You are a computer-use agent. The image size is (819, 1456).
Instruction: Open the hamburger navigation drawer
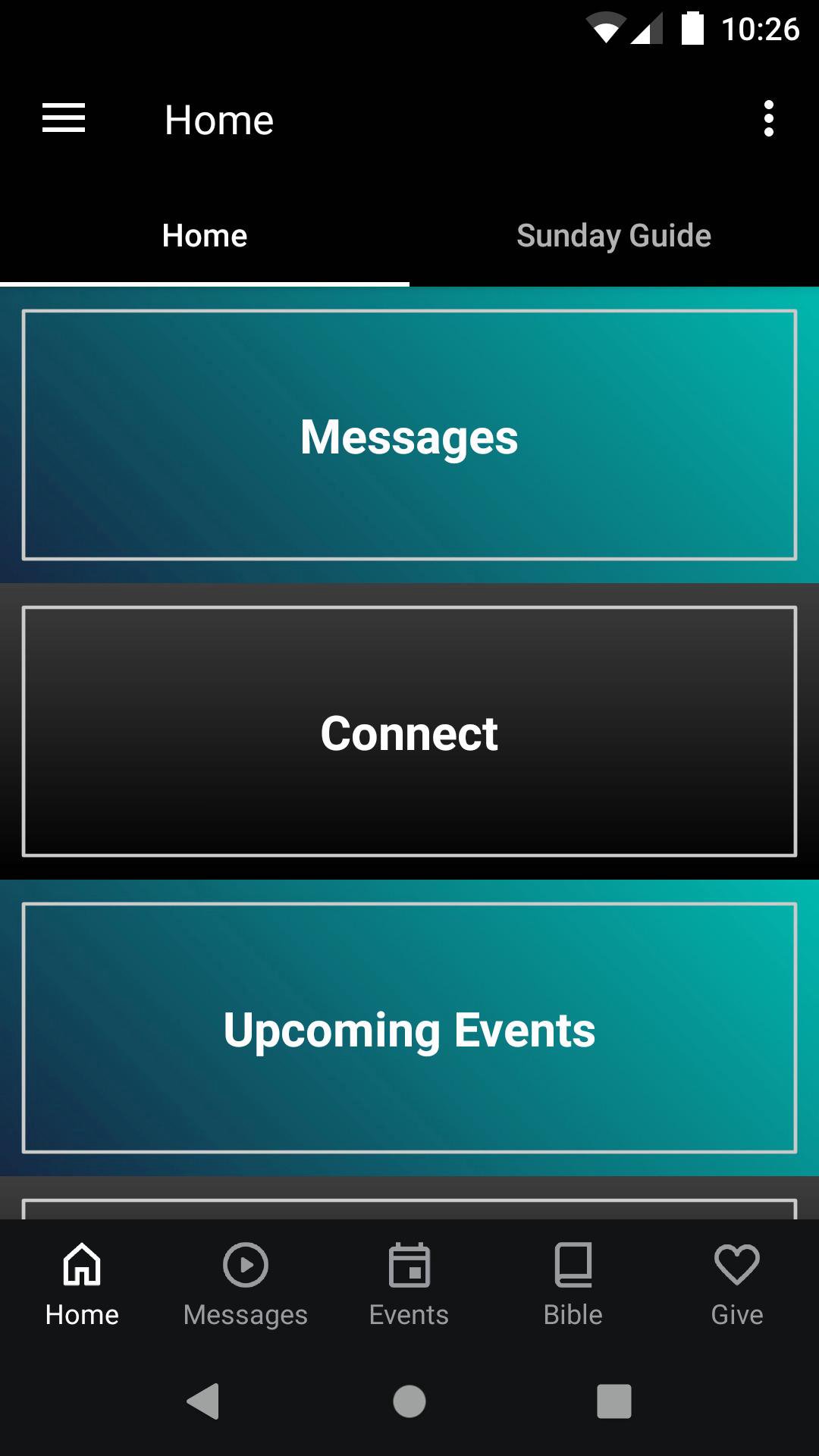(x=64, y=119)
